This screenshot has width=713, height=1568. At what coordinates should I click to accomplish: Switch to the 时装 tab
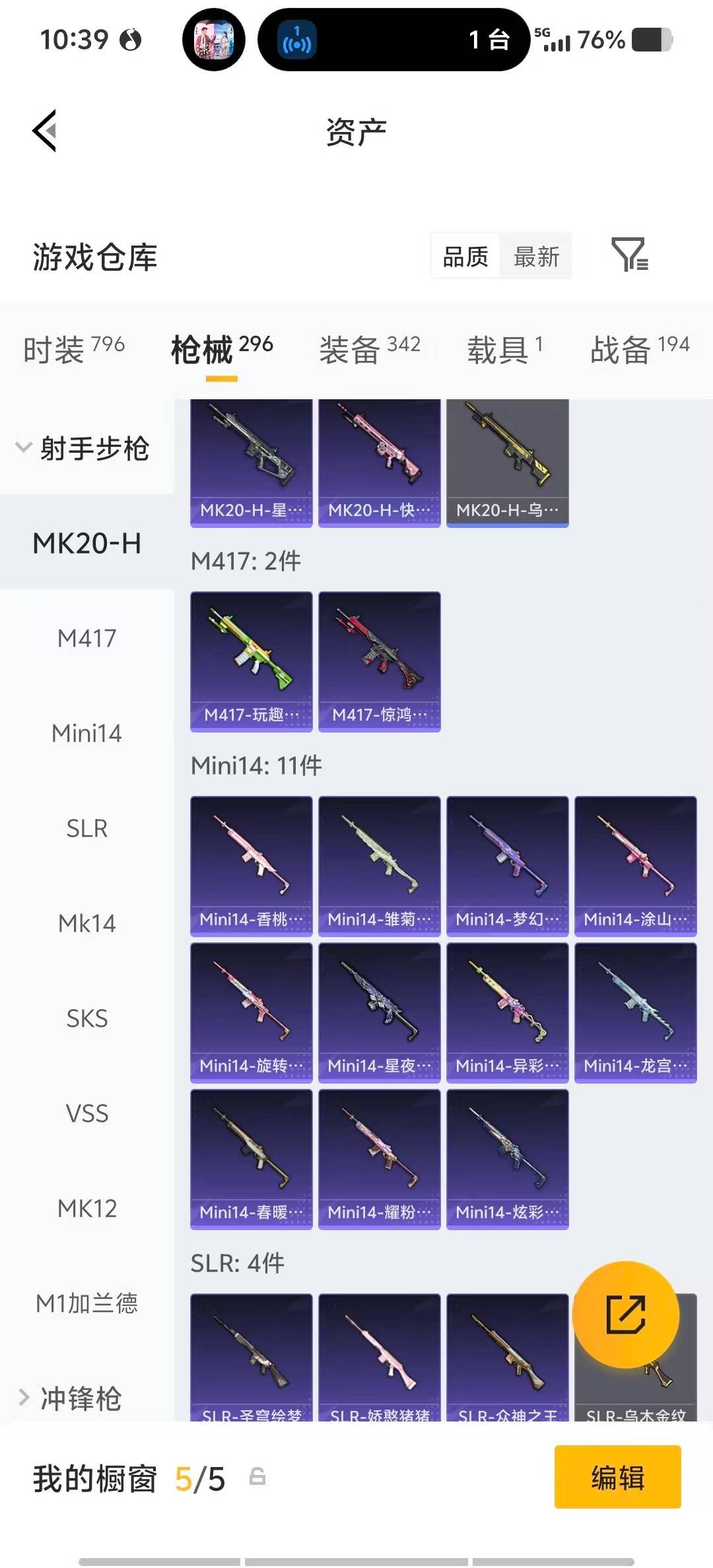pos(73,349)
